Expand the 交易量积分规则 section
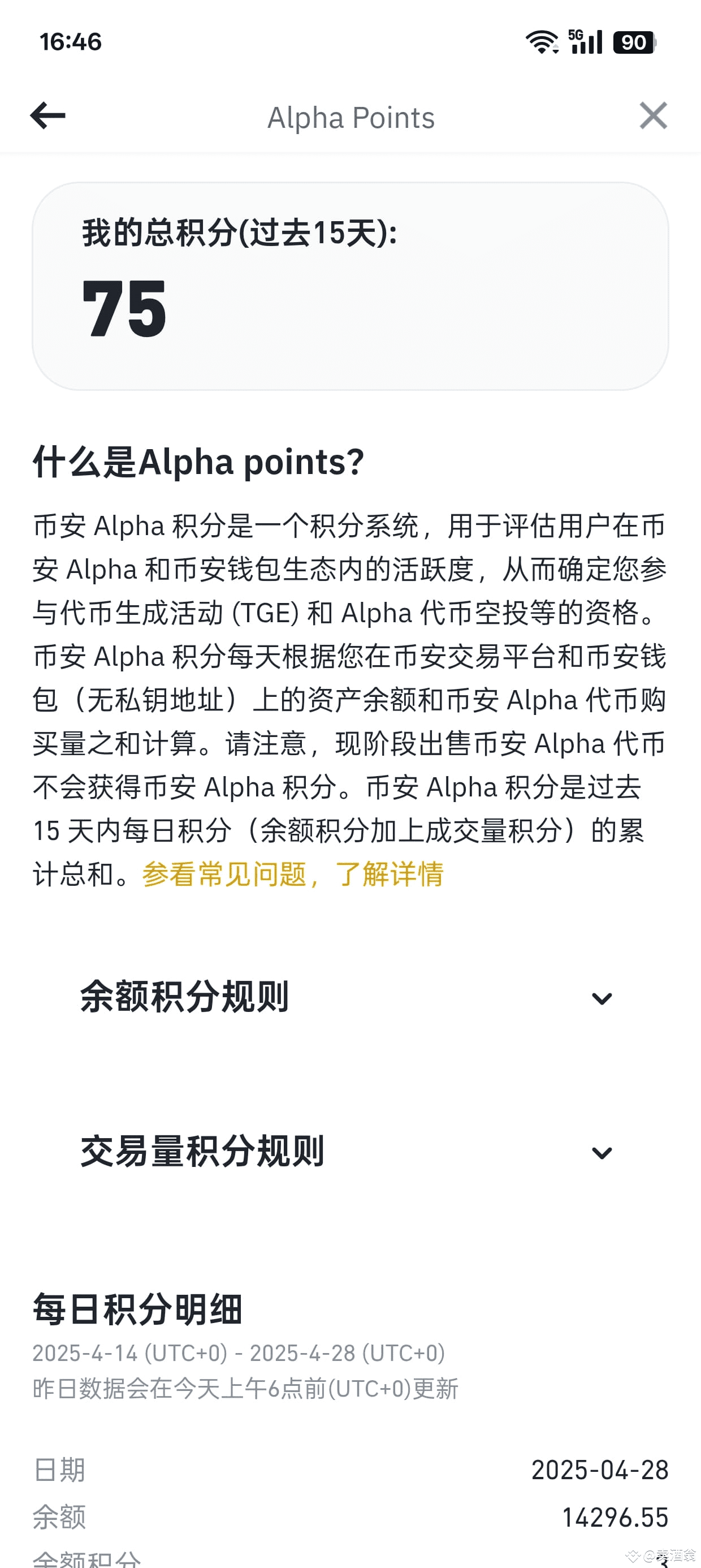The image size is (701, 1568). (601, 1152)
